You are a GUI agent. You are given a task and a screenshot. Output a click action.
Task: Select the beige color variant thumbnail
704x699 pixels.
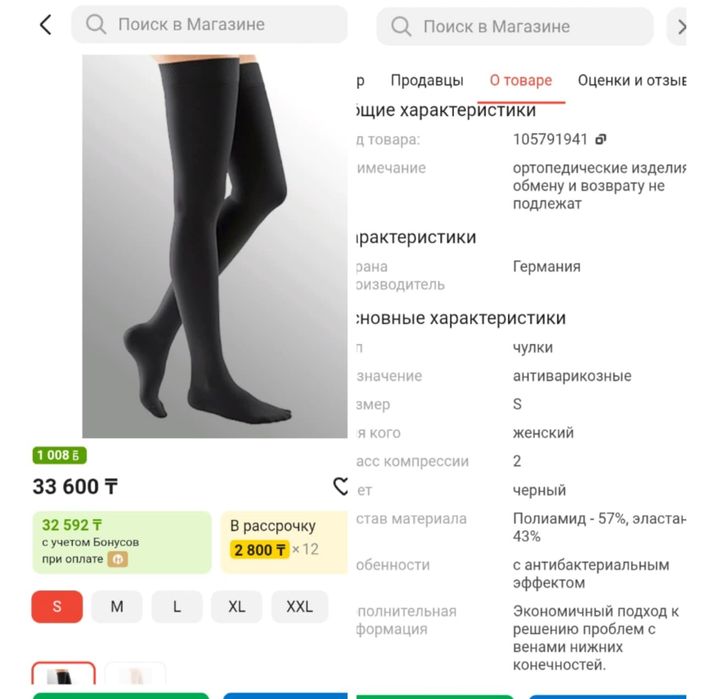135,673
